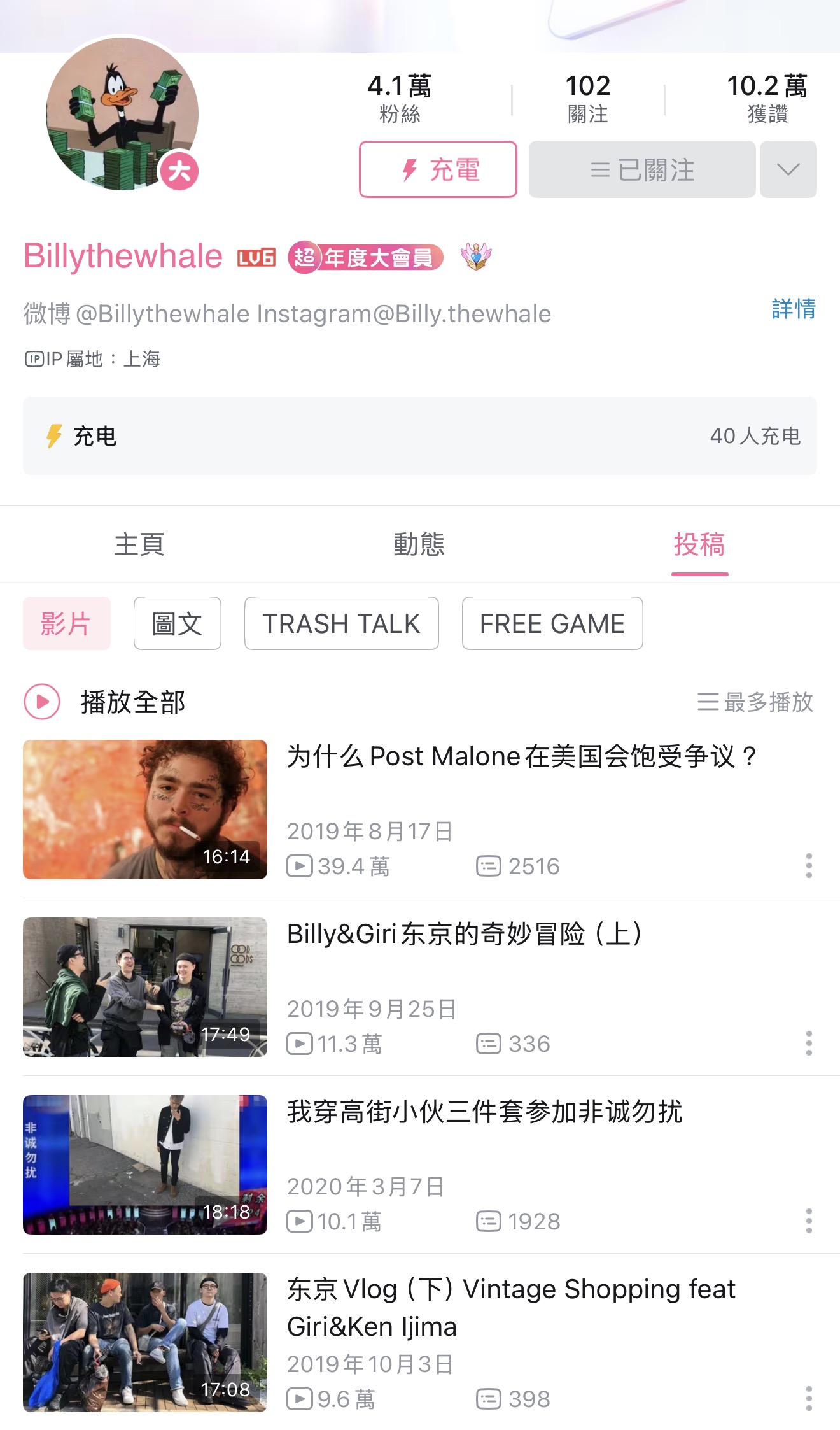Tap the 已關注 following button
Image resolution: width=840 pixels, height=1430 pixels.
pos(641,169)
